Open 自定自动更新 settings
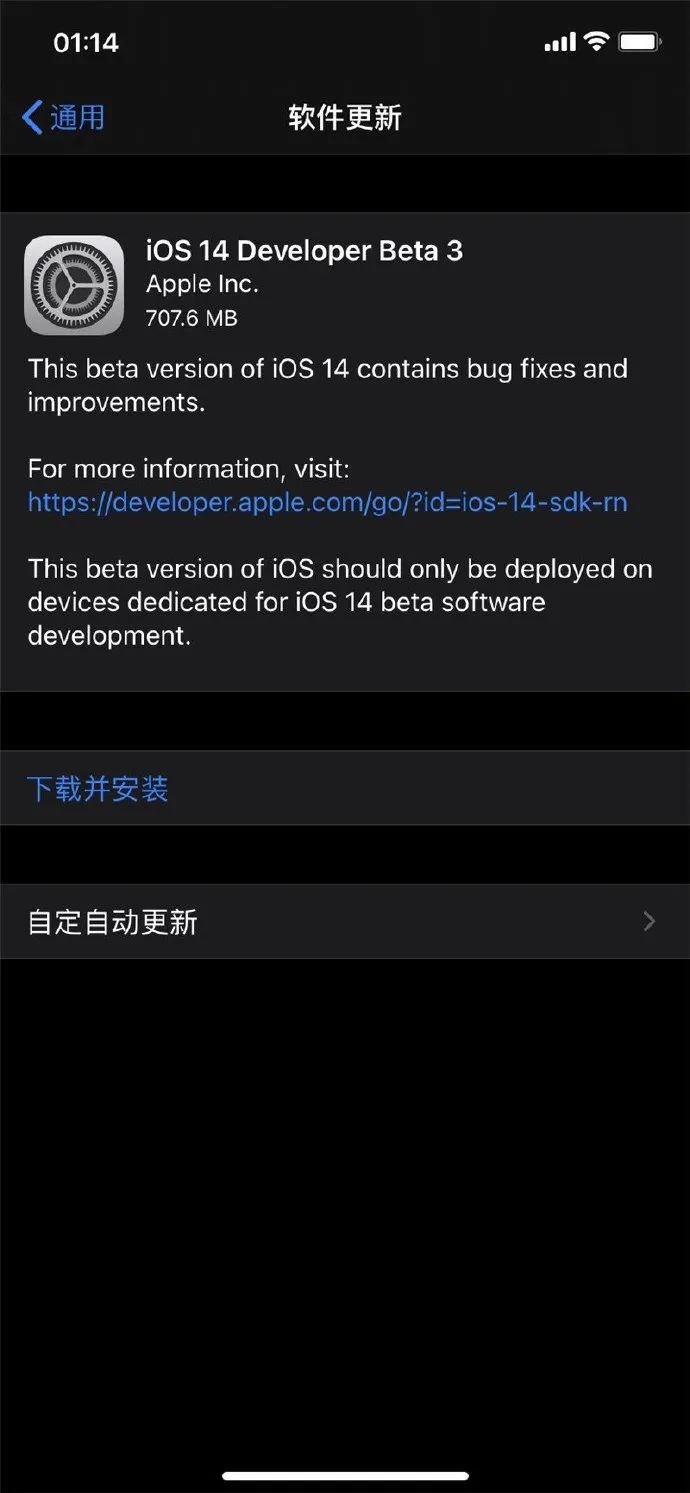The height and width of the screenshot is (1493, 690). (345, 921)
